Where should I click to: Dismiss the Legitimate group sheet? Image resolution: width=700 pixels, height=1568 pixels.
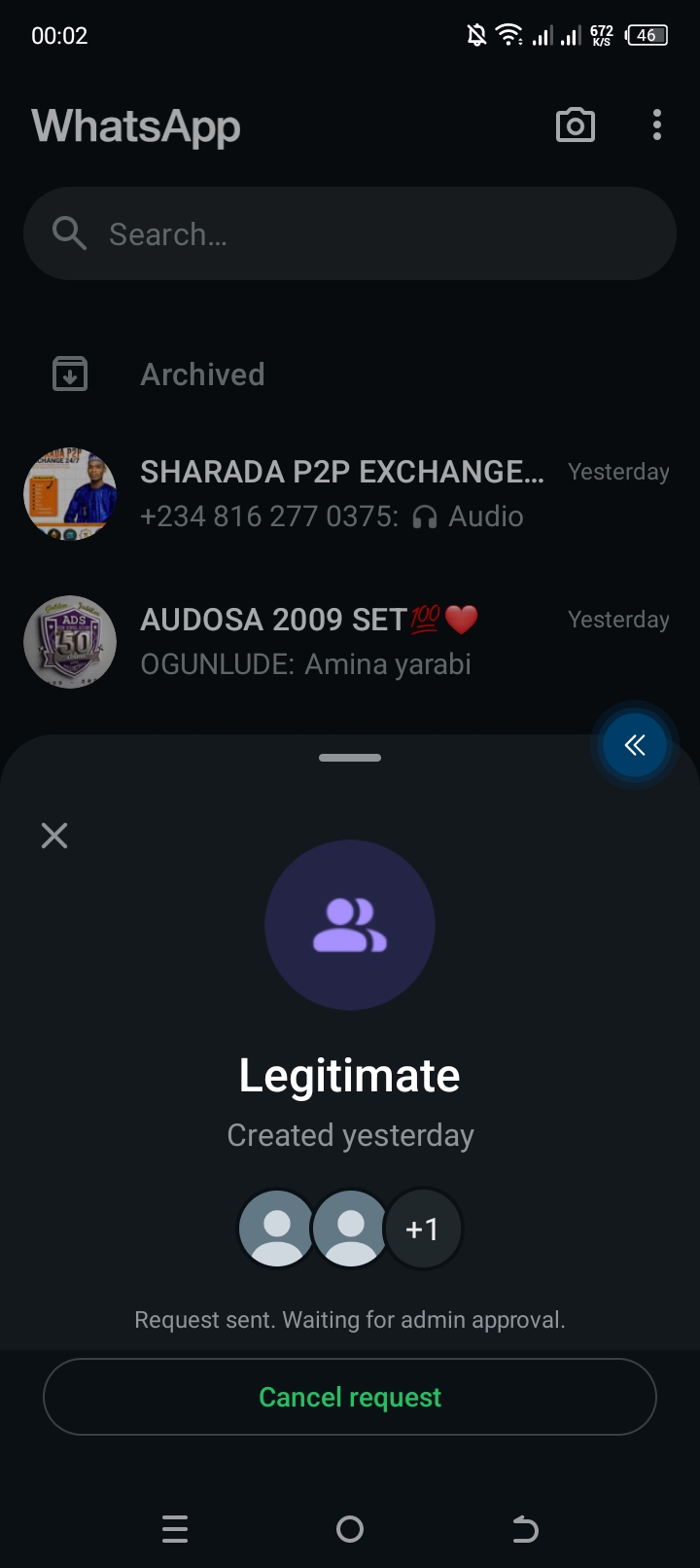tap(54, 836)
